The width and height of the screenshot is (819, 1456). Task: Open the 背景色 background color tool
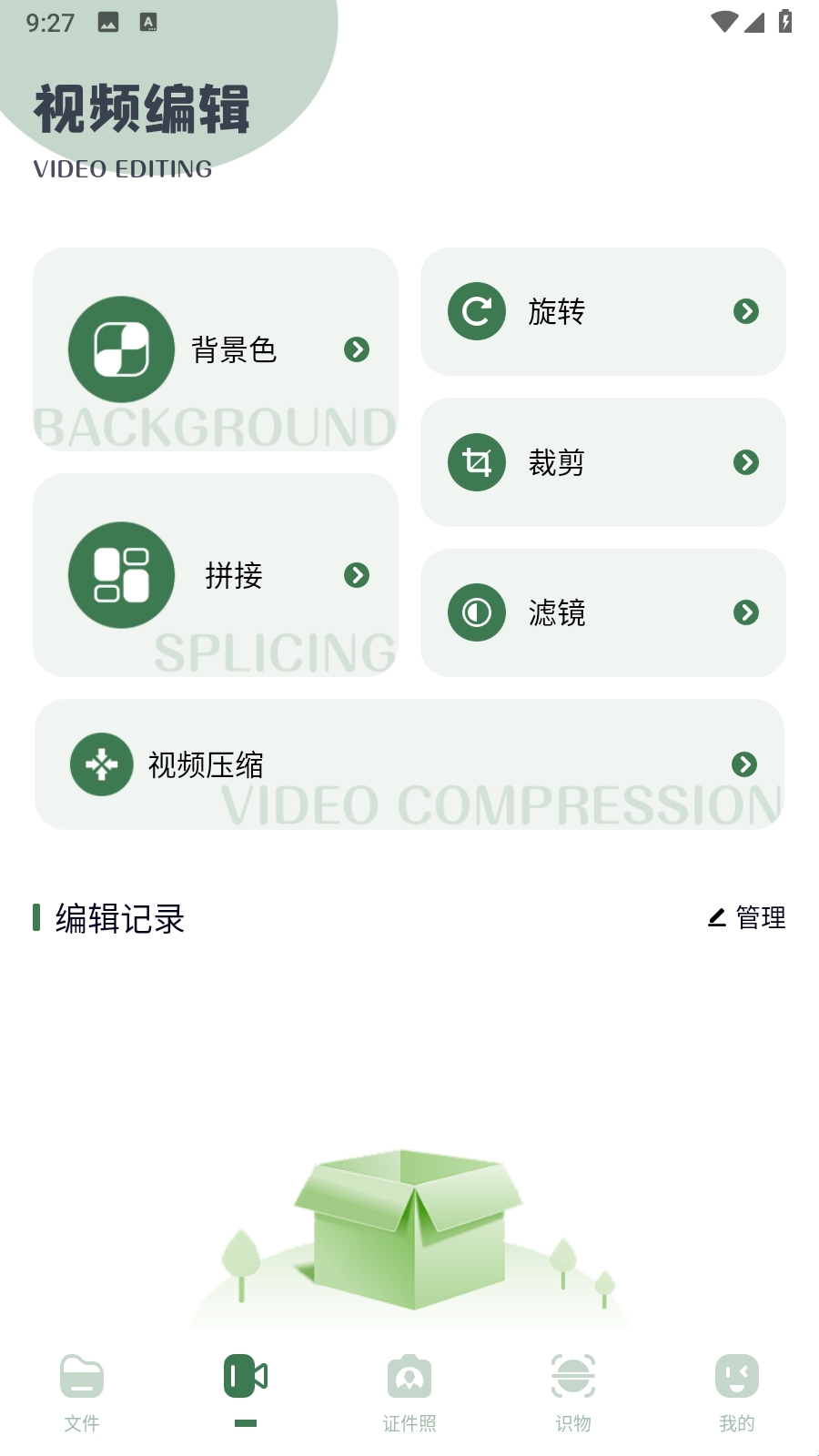[x=216, y=349]
